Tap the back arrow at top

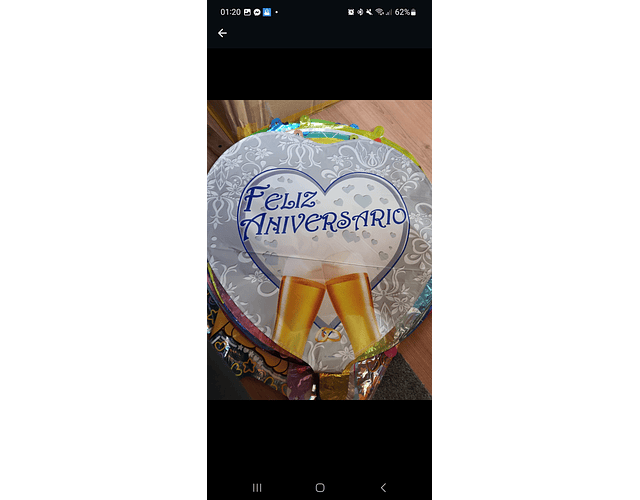(x=222, y=33)
